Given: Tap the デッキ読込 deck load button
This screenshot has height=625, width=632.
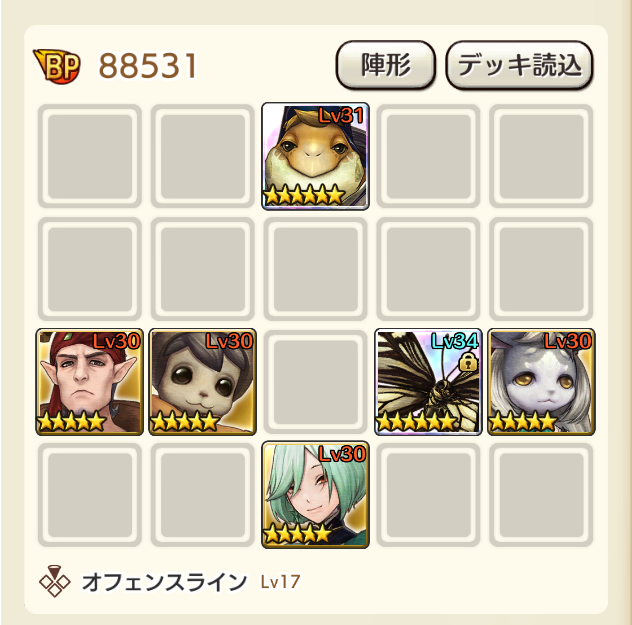Looking at the screenshot, I should click(x=519, y=65).
